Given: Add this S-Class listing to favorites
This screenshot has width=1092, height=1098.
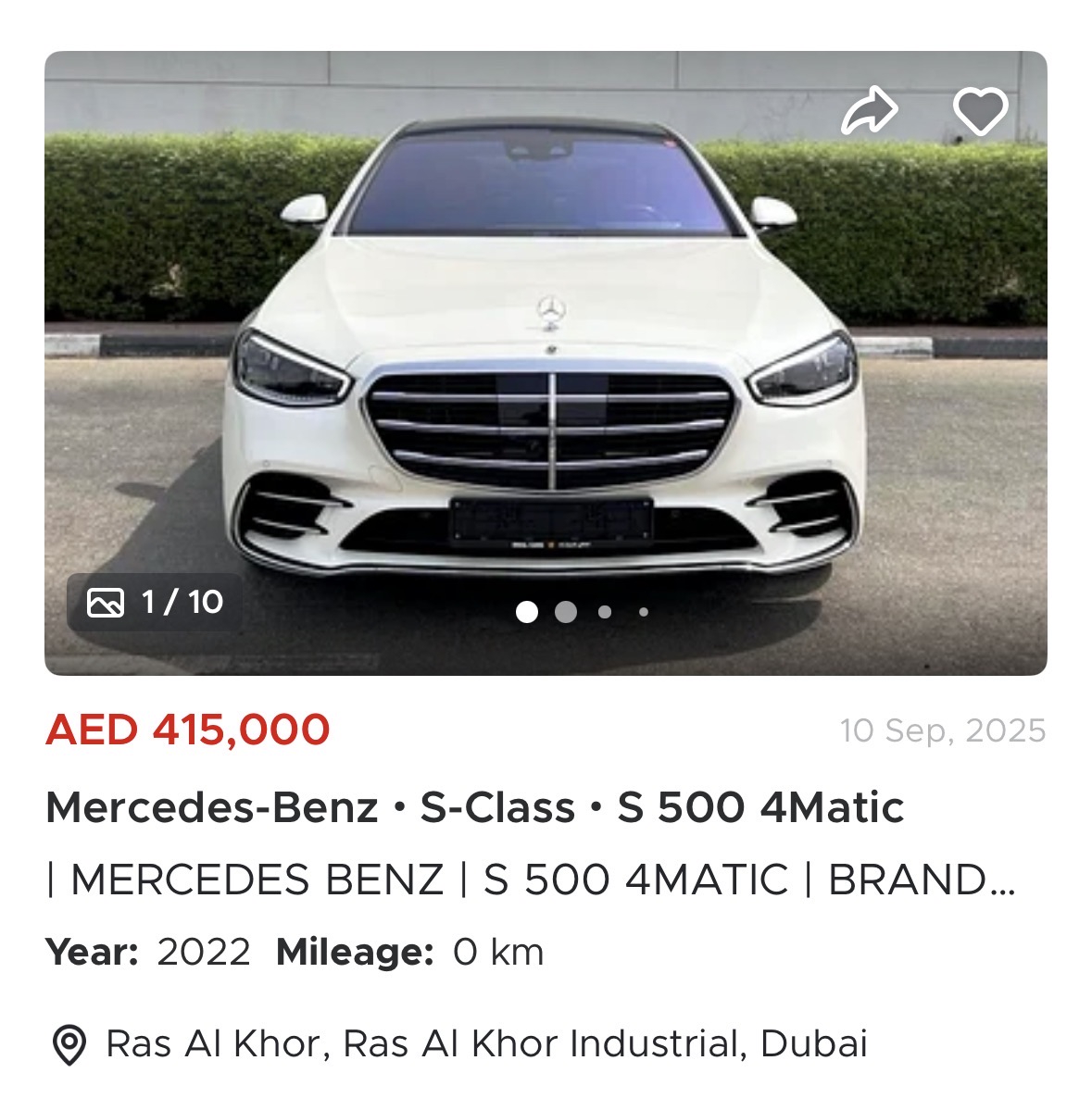Looking at the screenshot, I should pos(980,111).
